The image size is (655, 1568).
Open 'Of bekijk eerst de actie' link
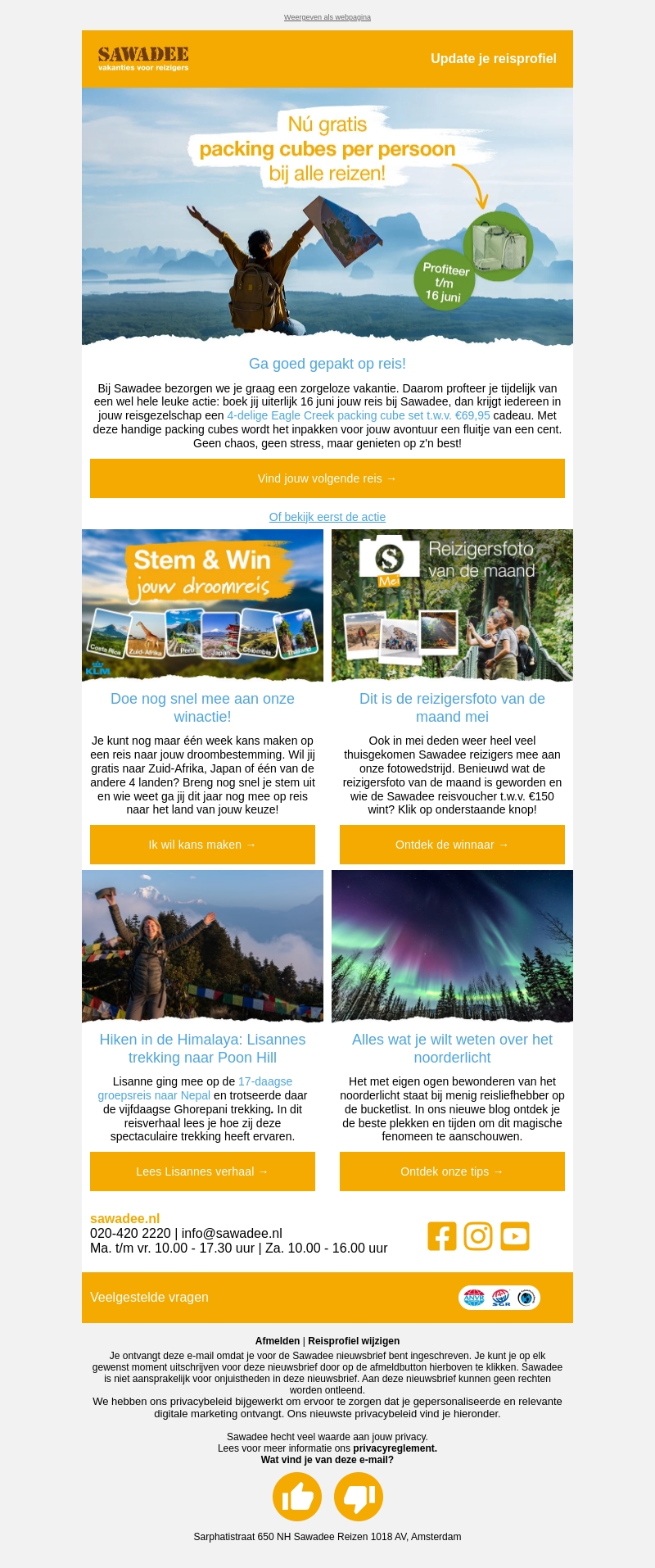click(x=327, y=517)
